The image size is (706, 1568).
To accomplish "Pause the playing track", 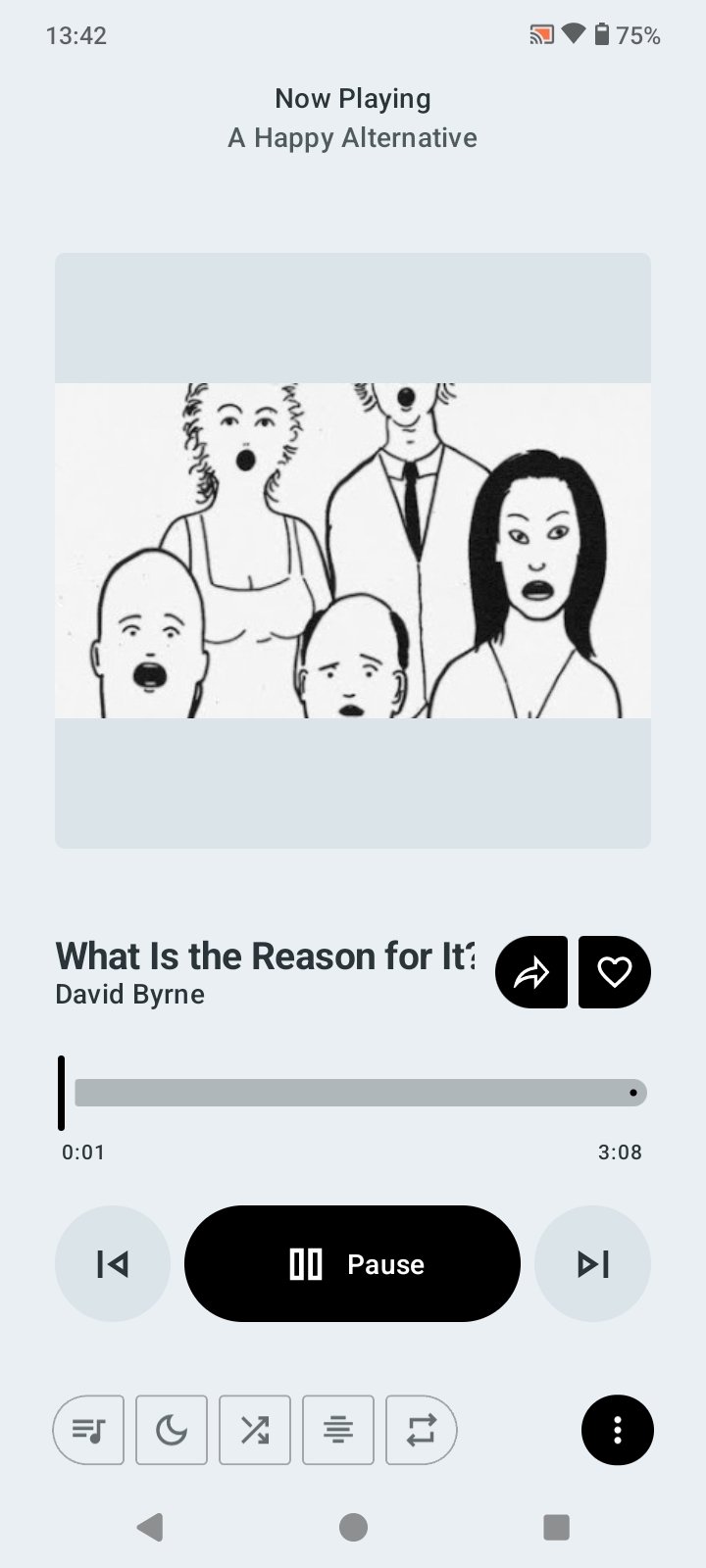I will click(x=353, y=1264).
